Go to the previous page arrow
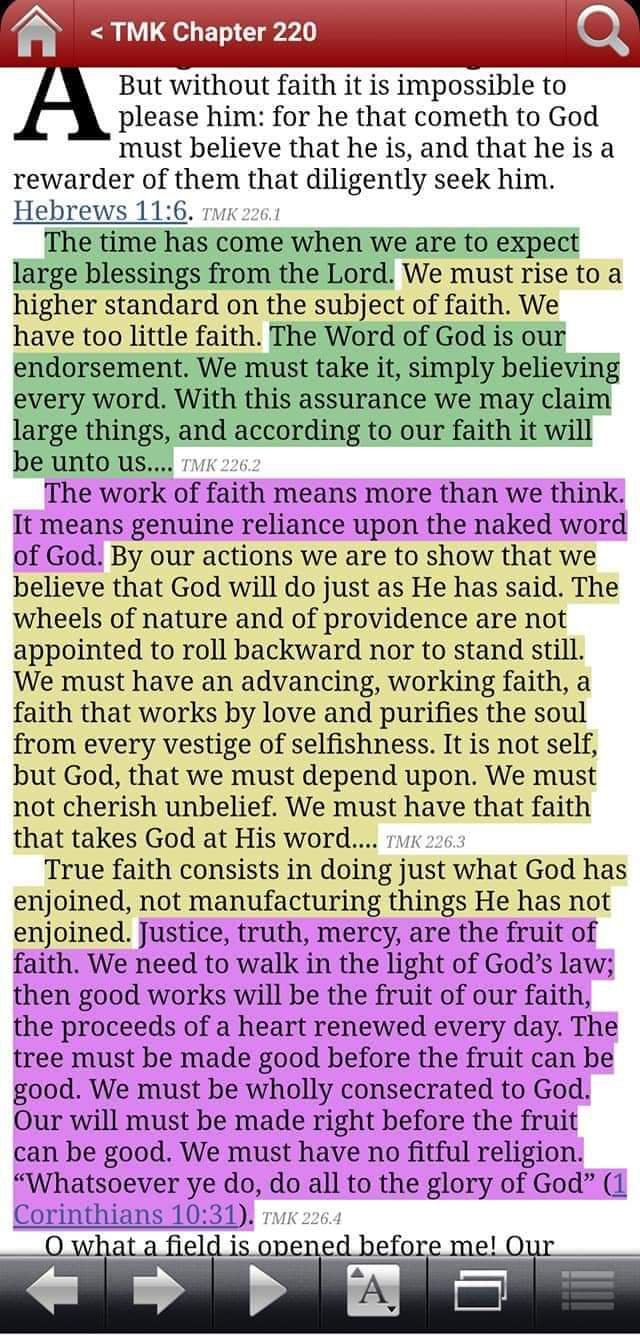The height and width of the screenshot is (1336, 640). click(52, 1293)
